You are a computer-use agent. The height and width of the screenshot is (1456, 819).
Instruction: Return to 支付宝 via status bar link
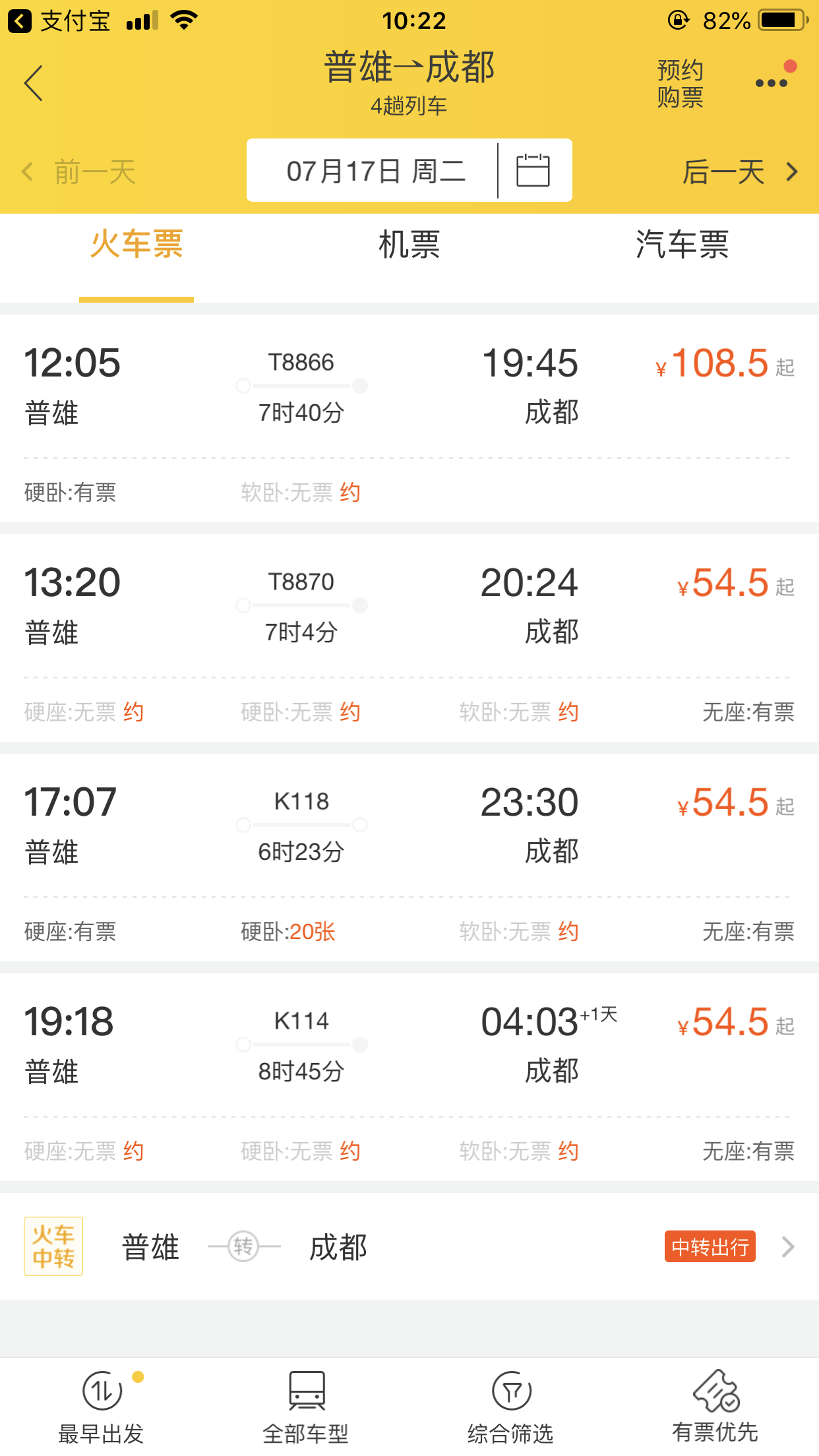(x=59, y=21)
